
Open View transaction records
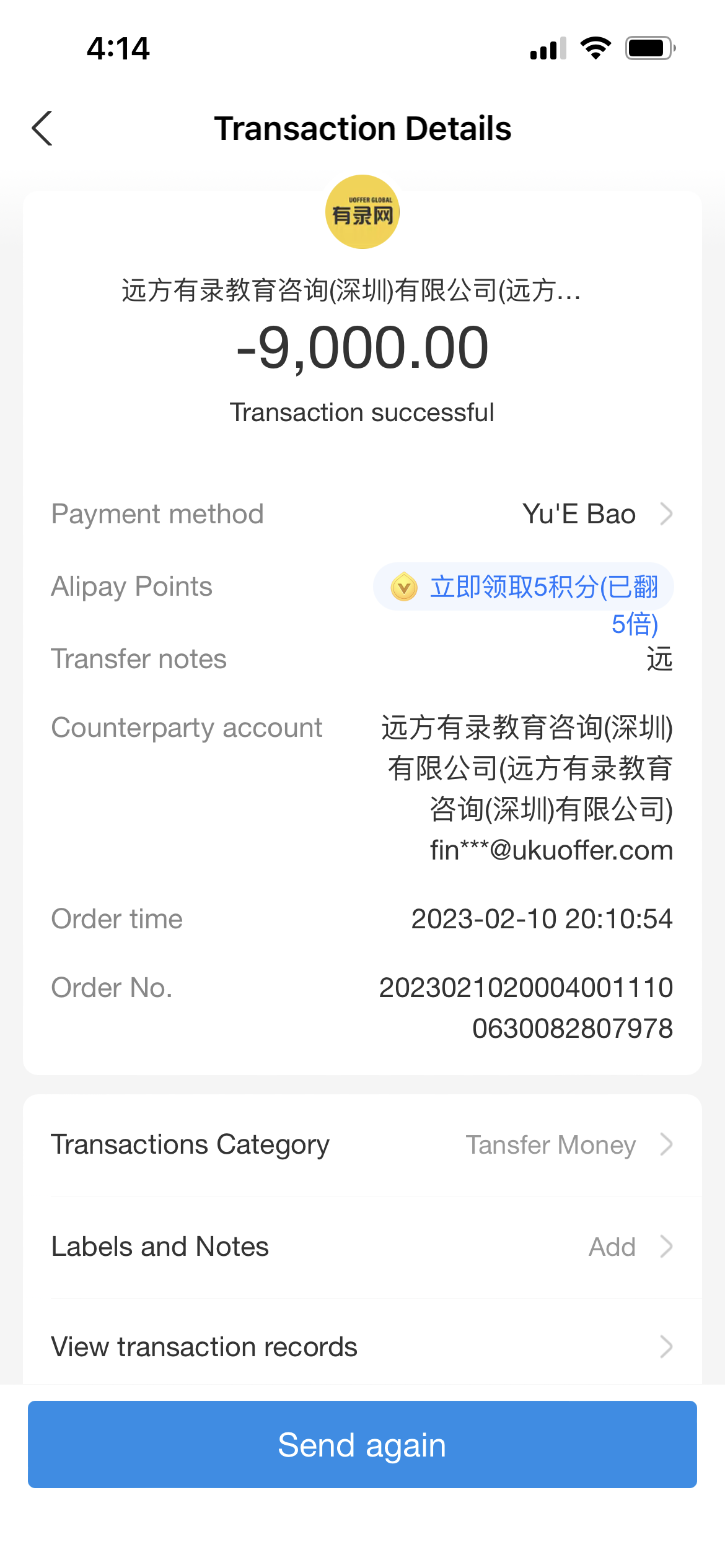(362, 1347)
